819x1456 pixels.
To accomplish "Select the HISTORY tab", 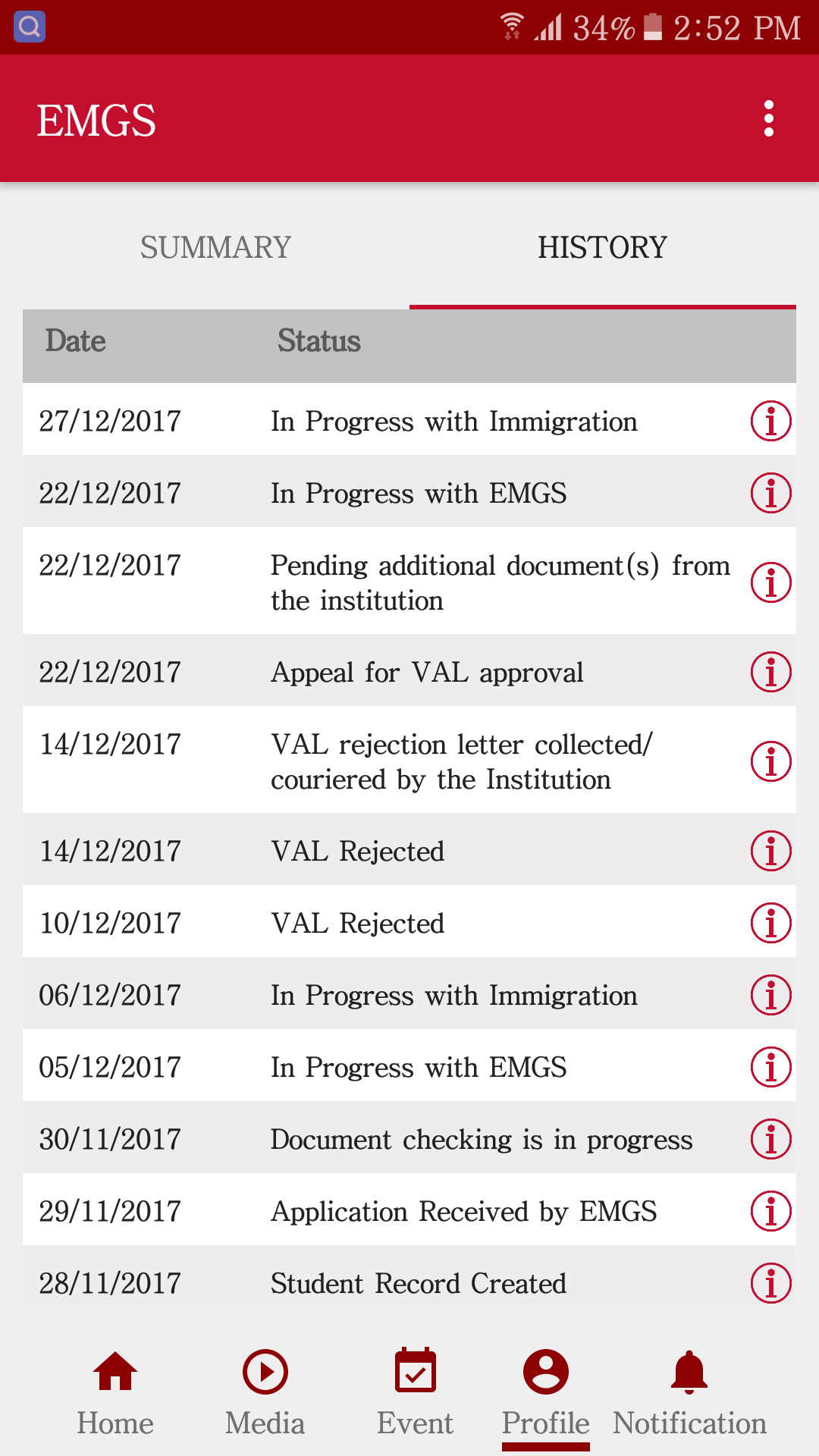I will coord(602,248).
